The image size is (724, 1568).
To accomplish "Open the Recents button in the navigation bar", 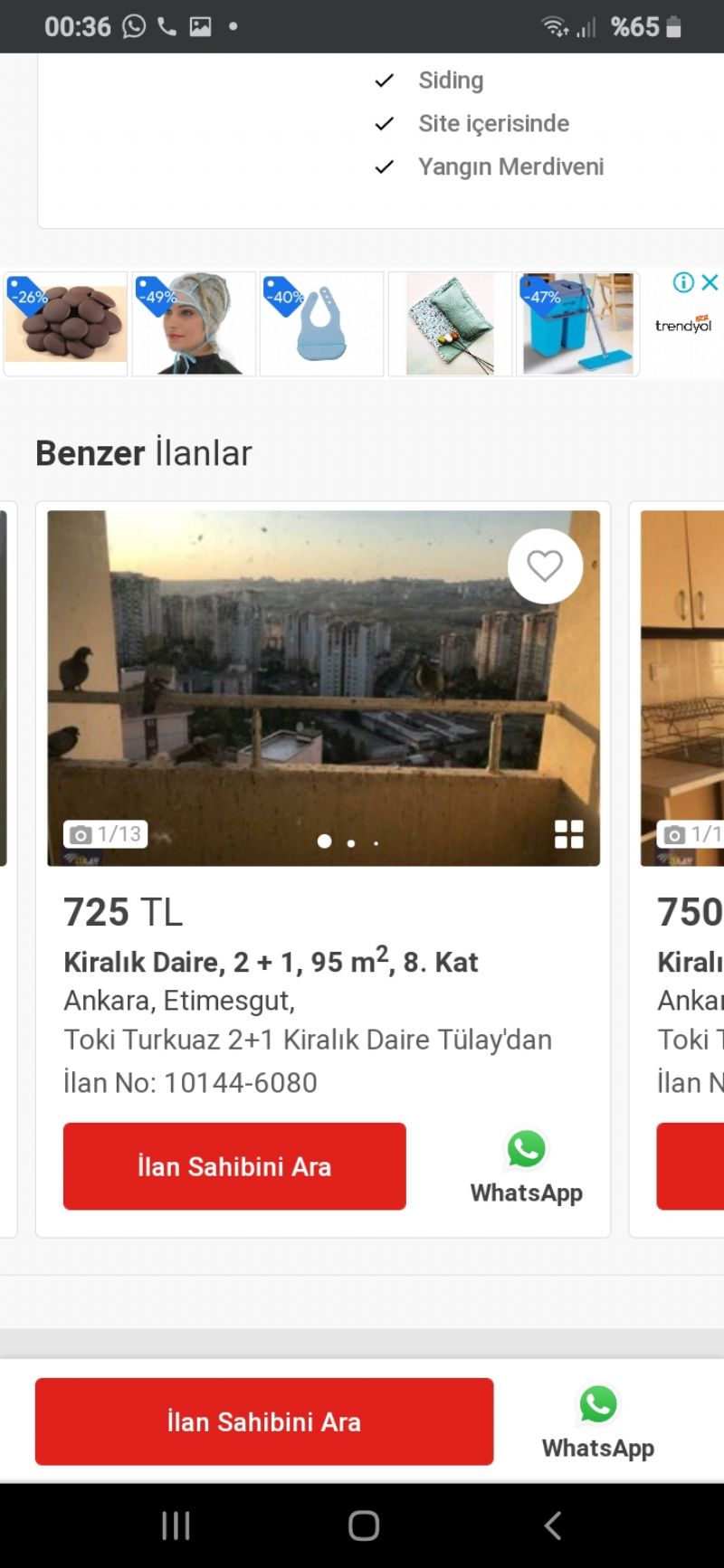I will click(174, 1525).
